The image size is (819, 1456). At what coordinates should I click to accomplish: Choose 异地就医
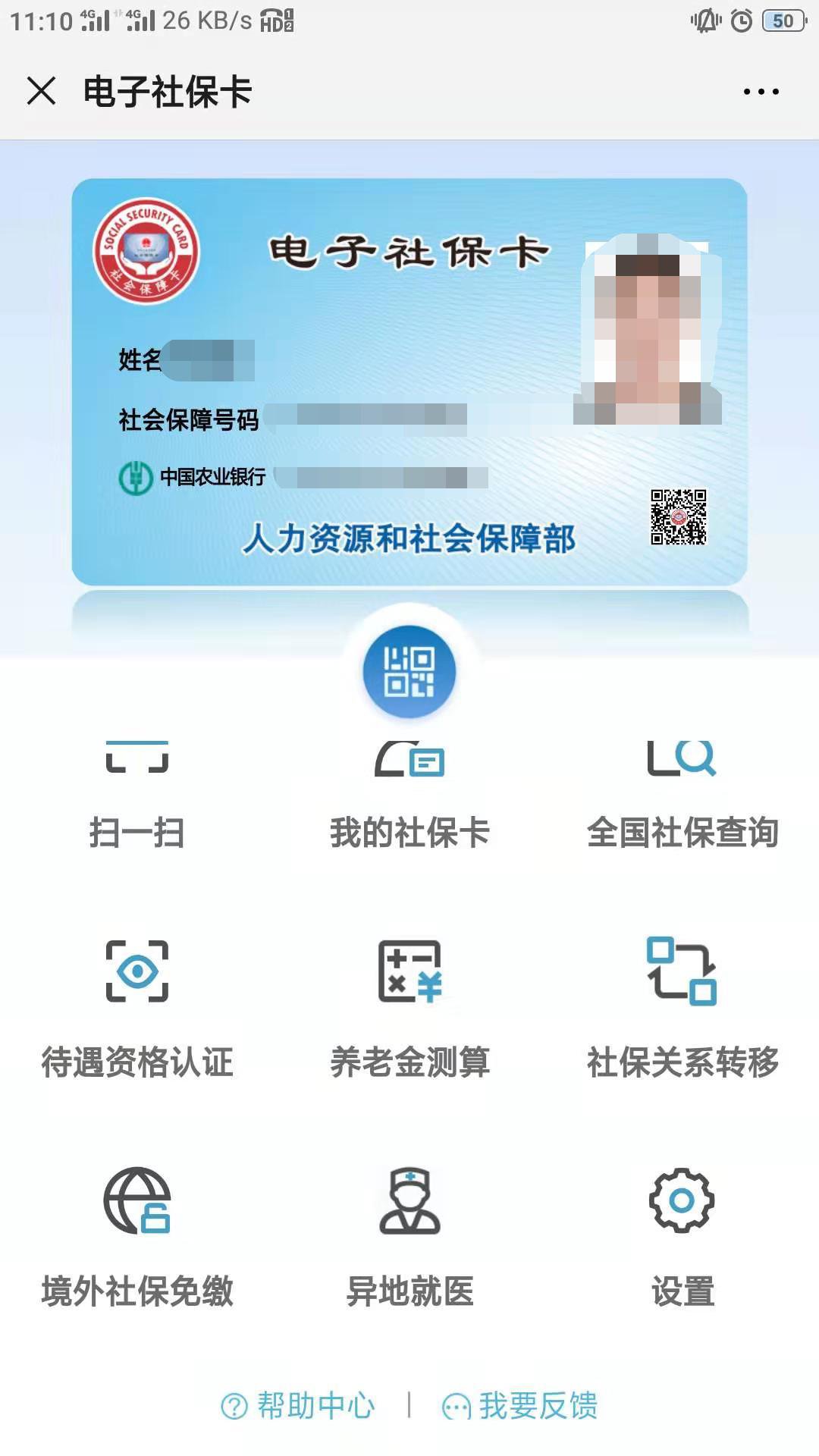pos(409,1235)
